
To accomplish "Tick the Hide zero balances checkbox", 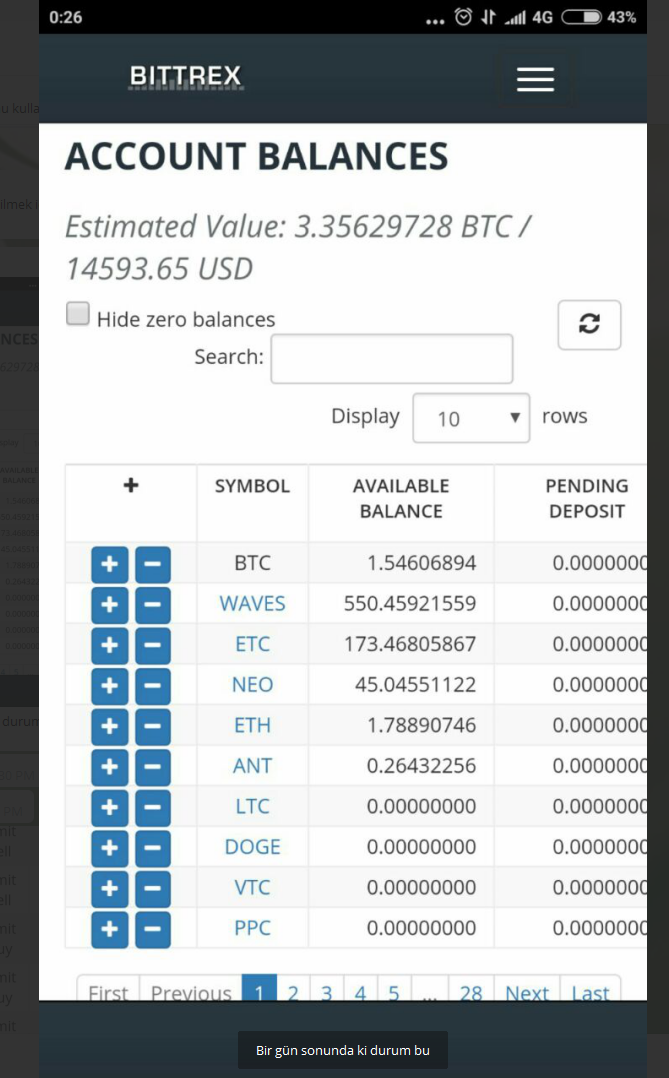I will click(x=78, y=315).
